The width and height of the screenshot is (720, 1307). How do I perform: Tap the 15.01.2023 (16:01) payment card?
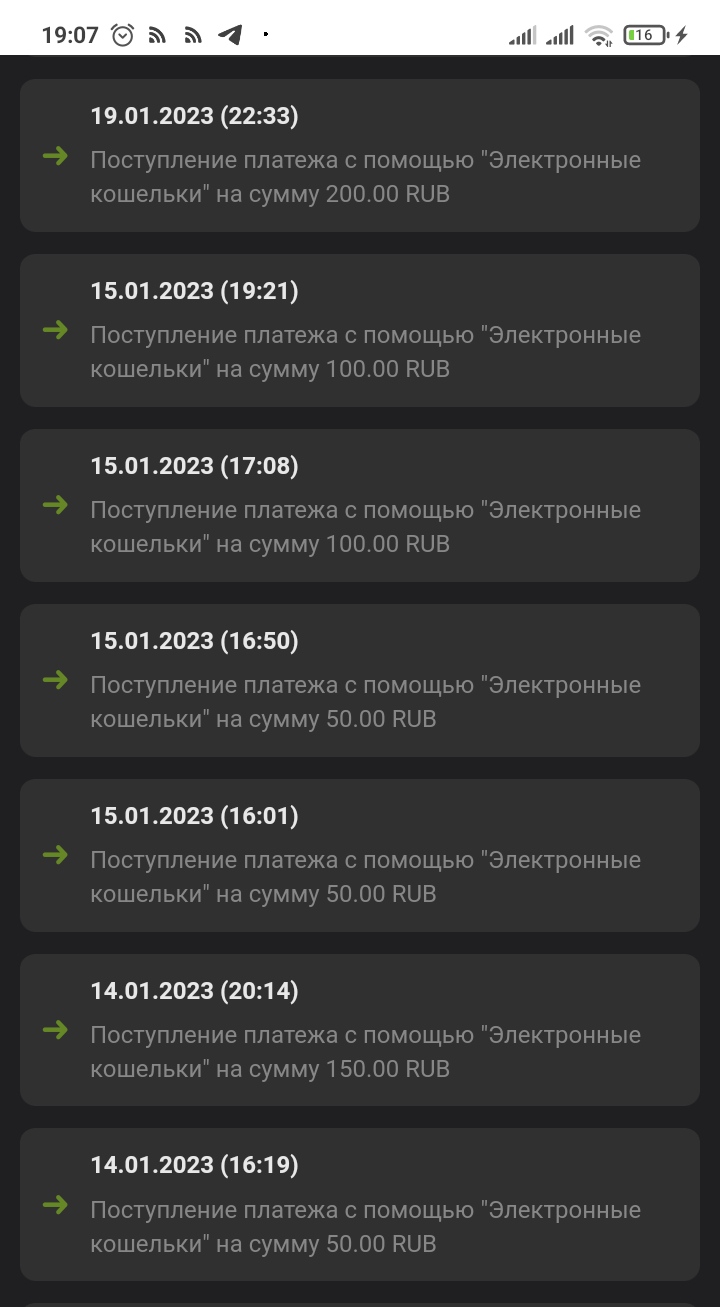pyautogui.click(x=360, y=856)
